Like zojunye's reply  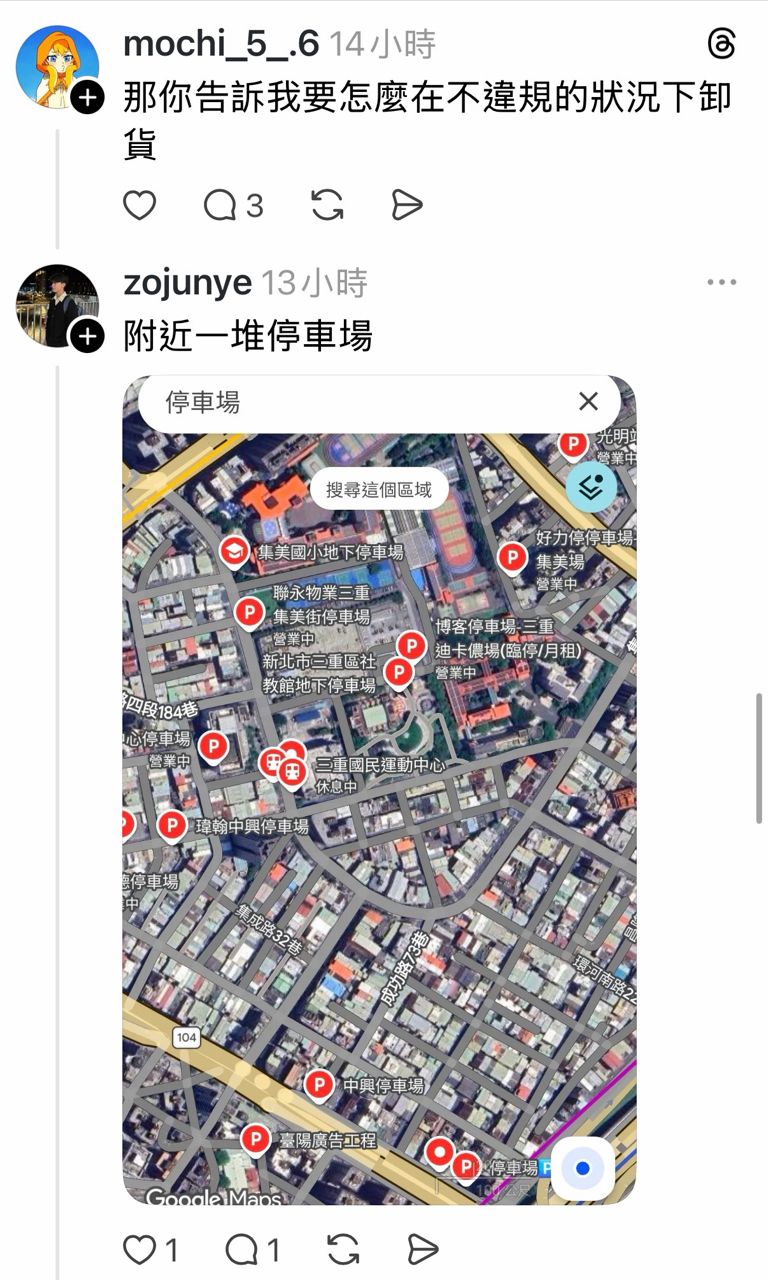pos(140,1249)
